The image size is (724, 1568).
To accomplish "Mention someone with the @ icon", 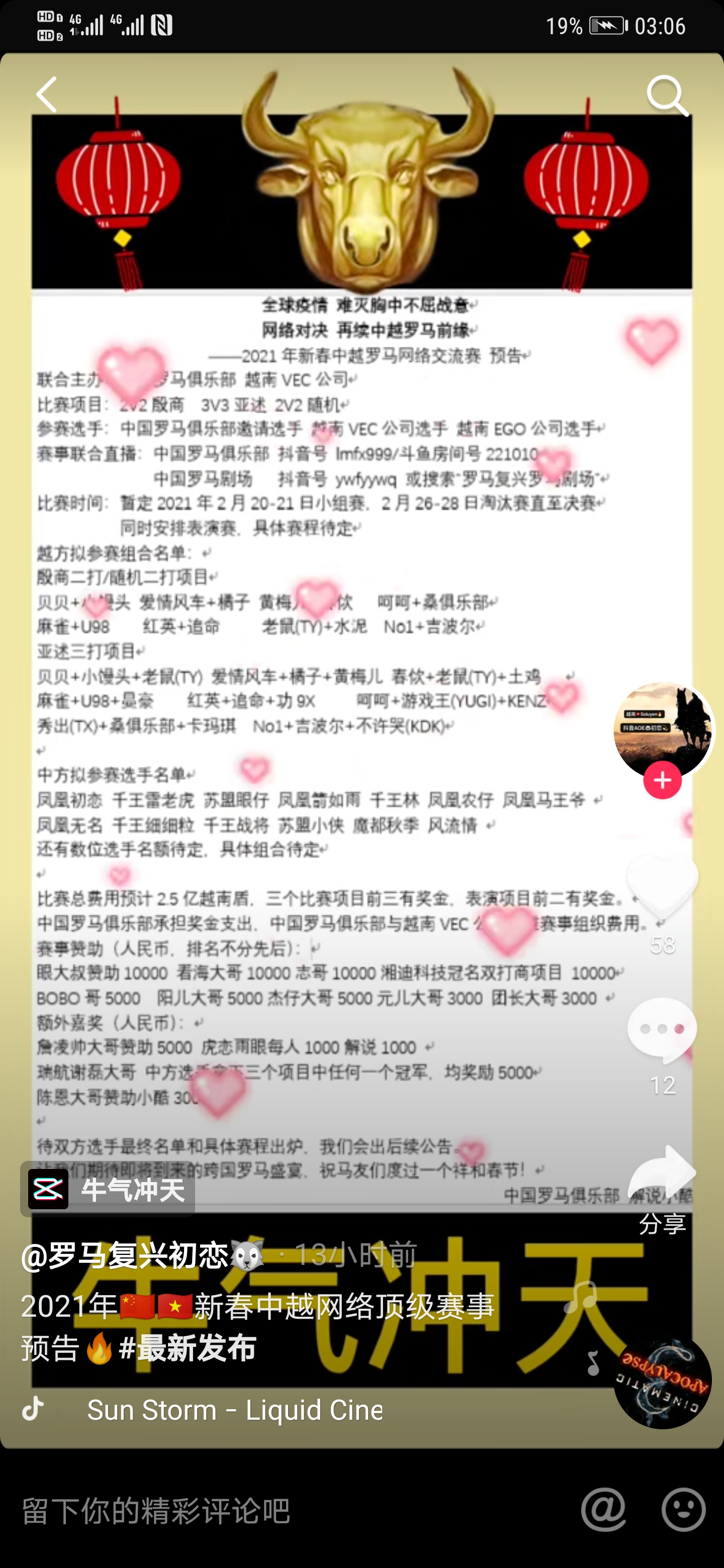I will click(x=603, y=1510).
